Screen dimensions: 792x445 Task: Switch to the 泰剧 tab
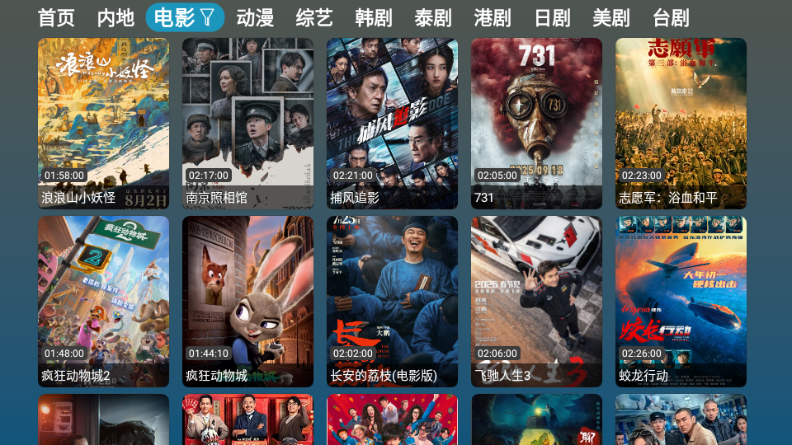click(x=433, y=18)
